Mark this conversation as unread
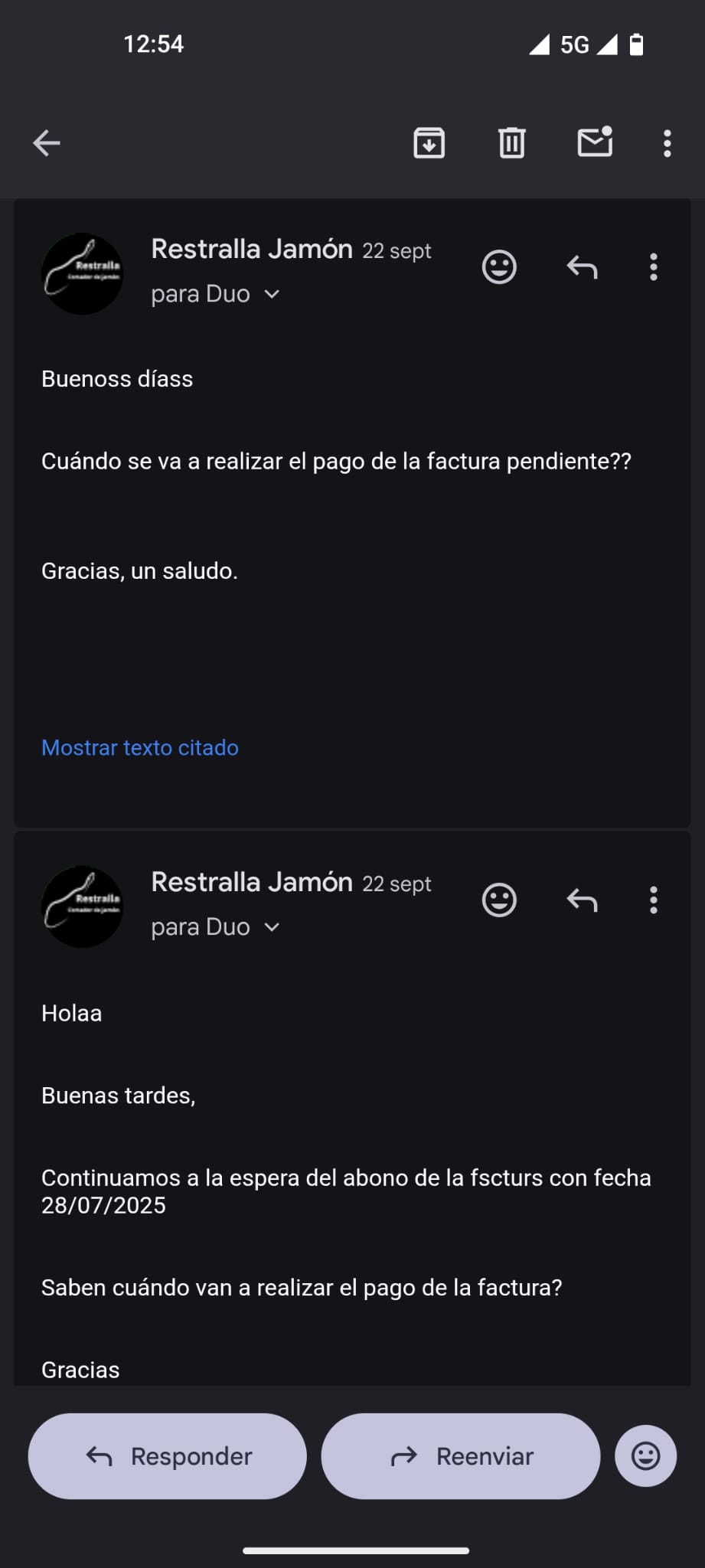Screen dimensions: 705x1568 (x=595, y=142)
